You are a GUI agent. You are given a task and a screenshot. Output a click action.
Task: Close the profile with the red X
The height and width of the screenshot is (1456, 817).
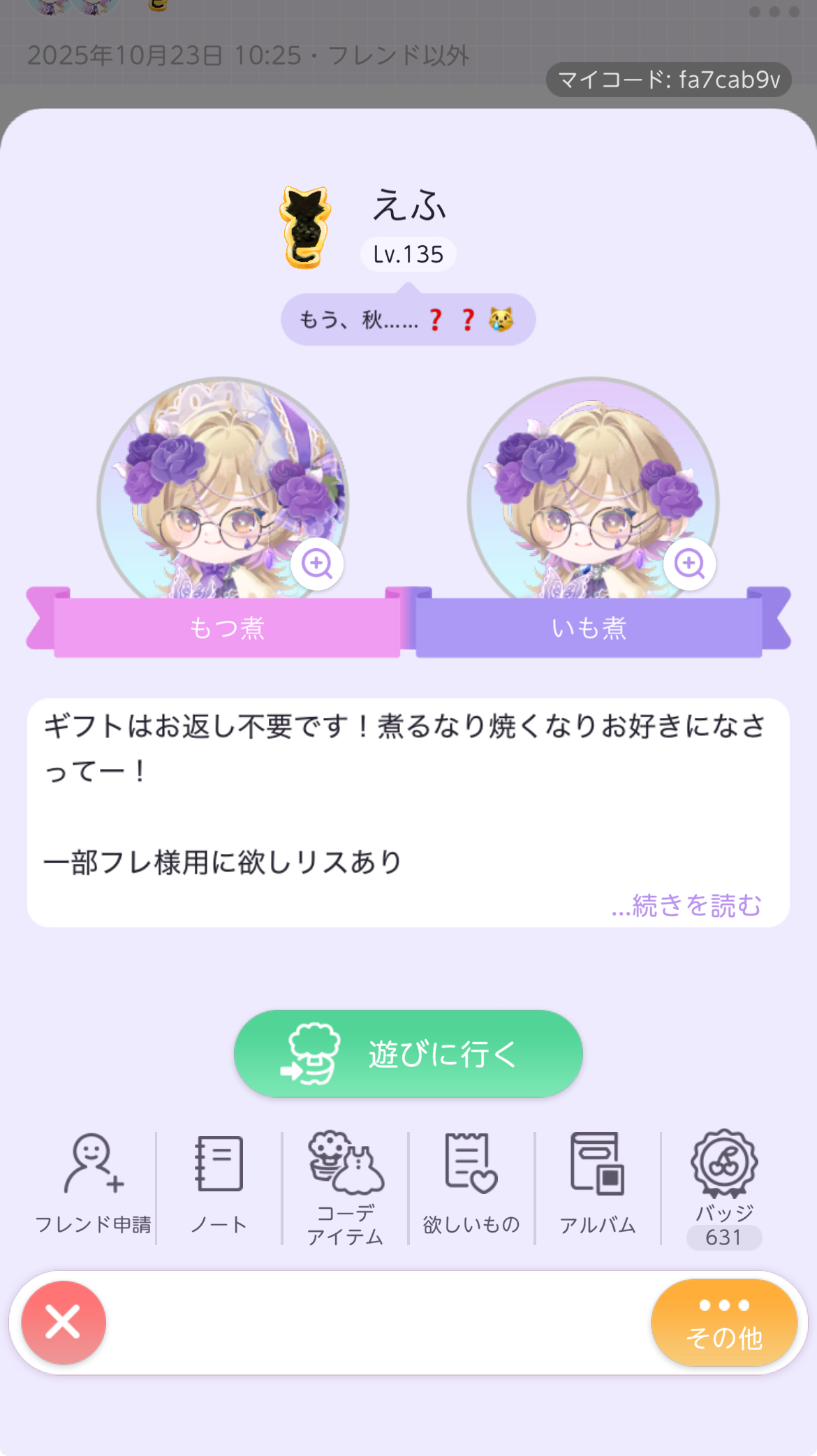(64, 1322)
